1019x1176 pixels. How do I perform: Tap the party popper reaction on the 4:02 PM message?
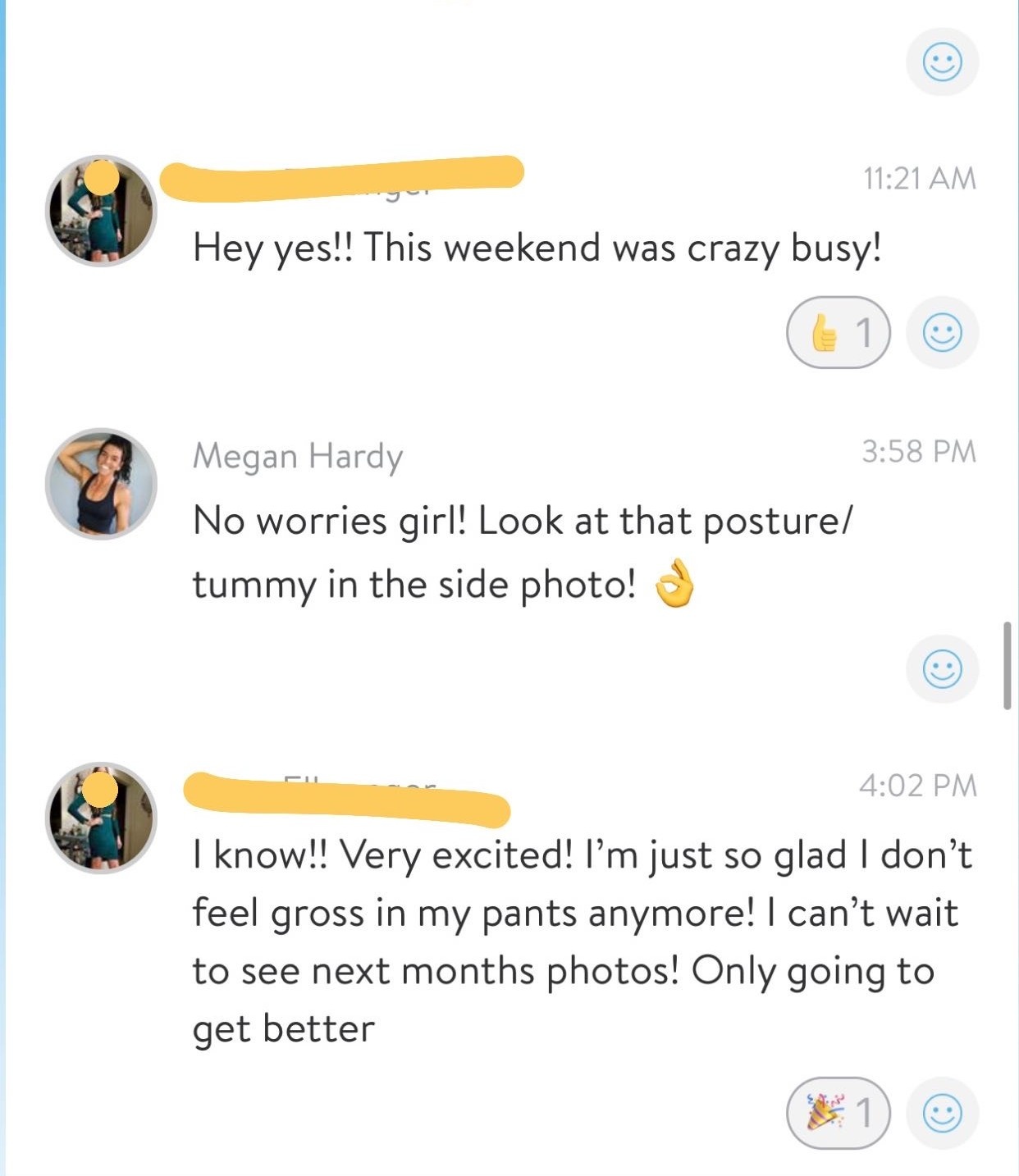click(x=838, y=1113)
